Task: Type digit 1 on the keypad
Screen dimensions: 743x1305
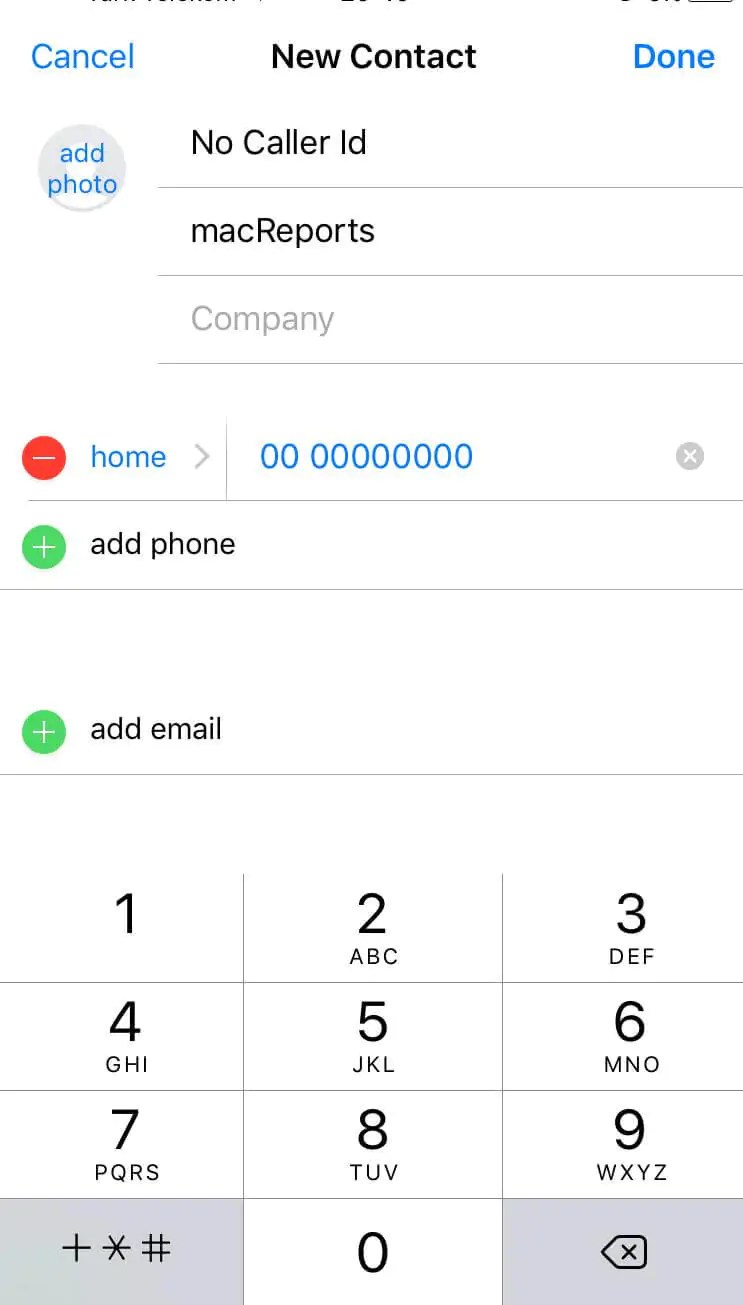Action: [124, 926]
